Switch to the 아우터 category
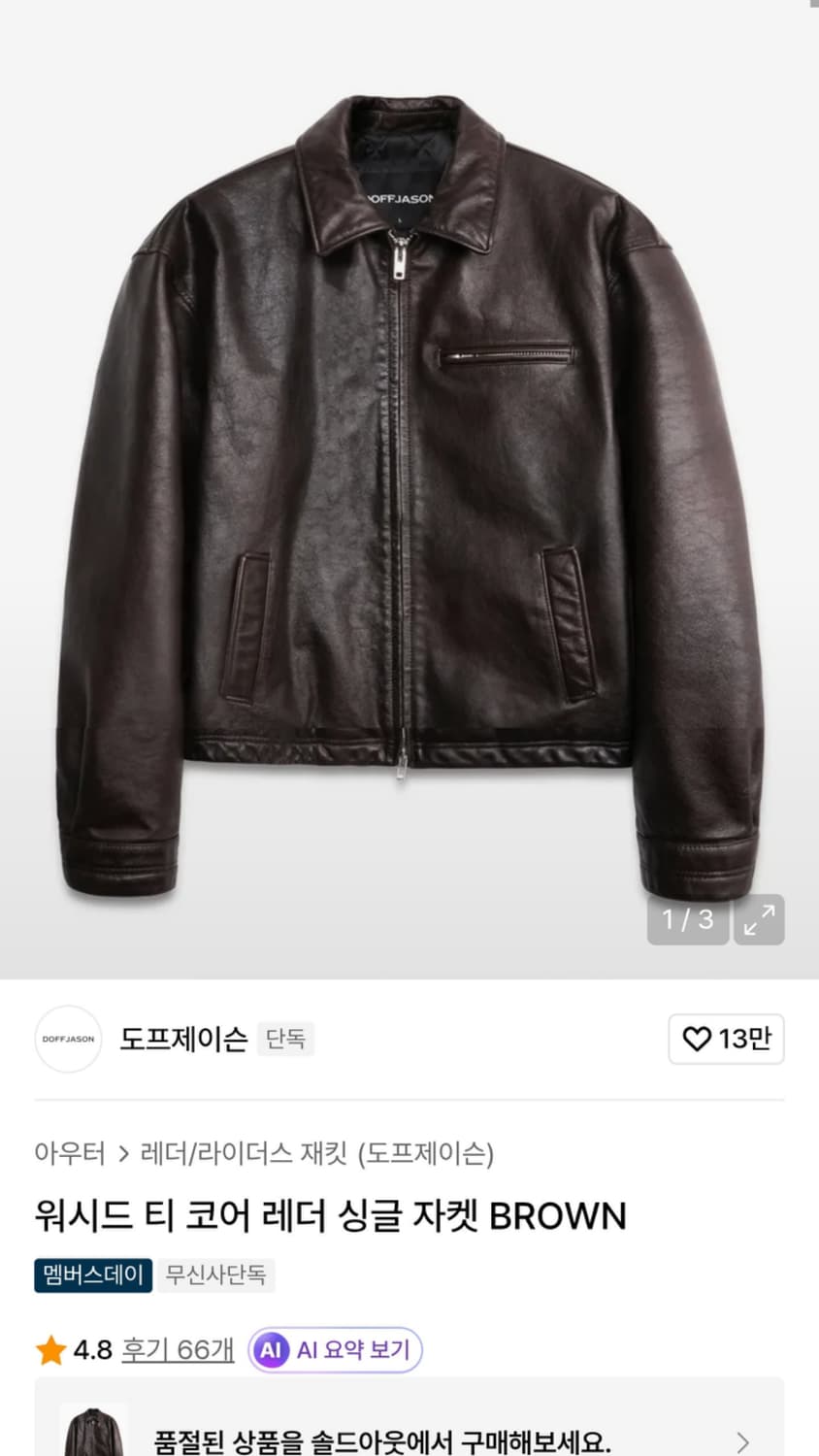This screenshot has width=819, height=1456. (71, 1155)
